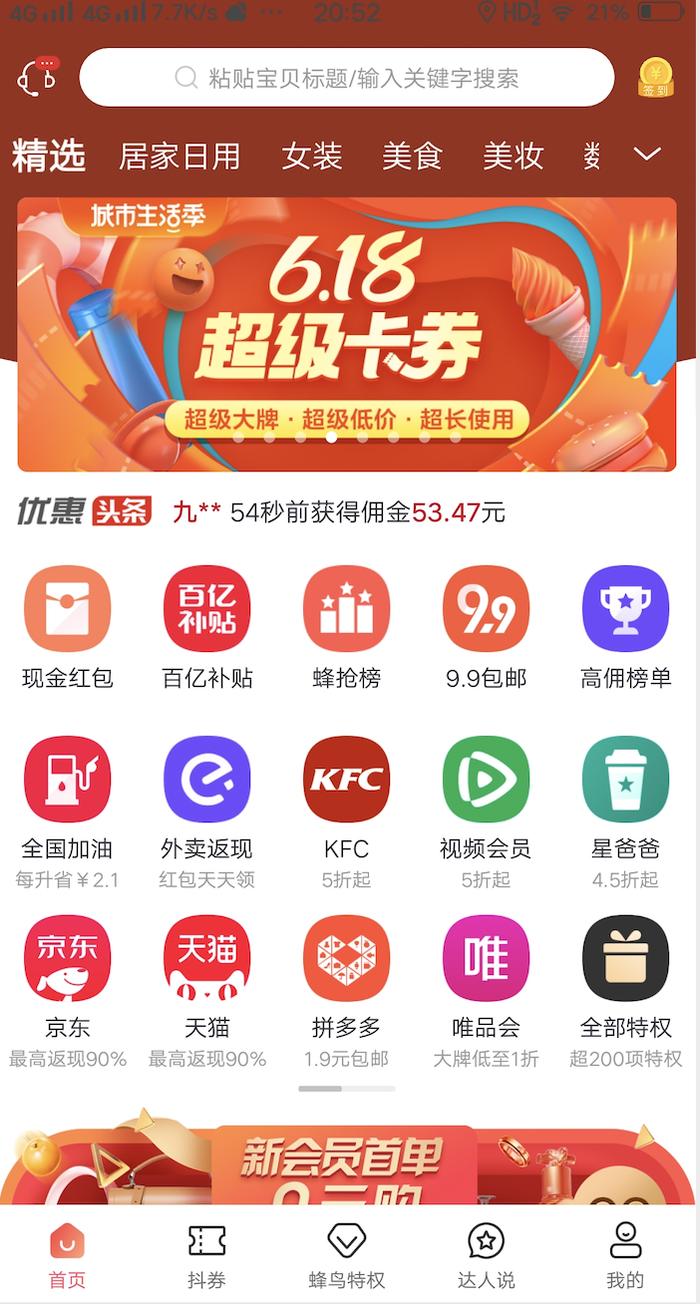Switch to 美食 tab
The height and width of the screenshot is (1304, 700).
[x=412, y=156]
